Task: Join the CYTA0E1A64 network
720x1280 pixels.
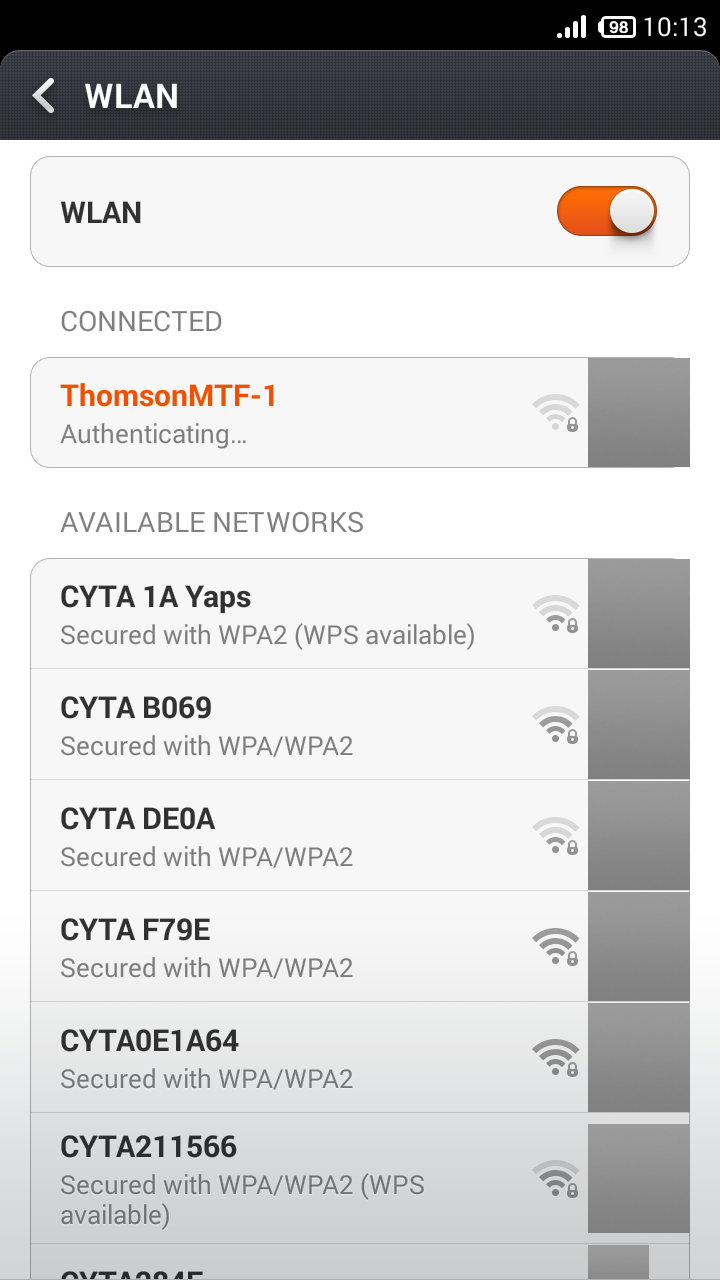Action: [309, 1058]
